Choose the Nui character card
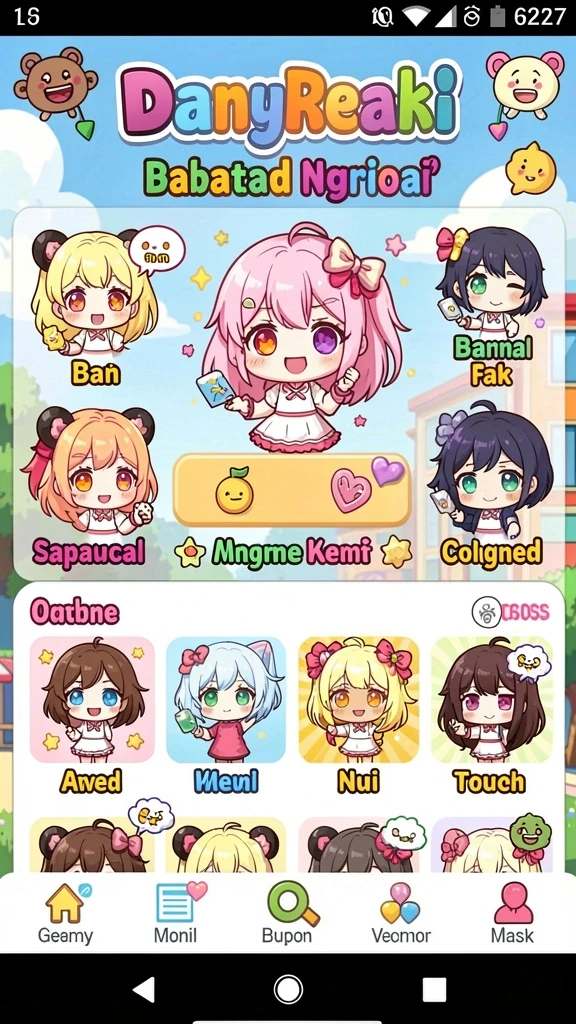576x1024 pixels. 359,714
